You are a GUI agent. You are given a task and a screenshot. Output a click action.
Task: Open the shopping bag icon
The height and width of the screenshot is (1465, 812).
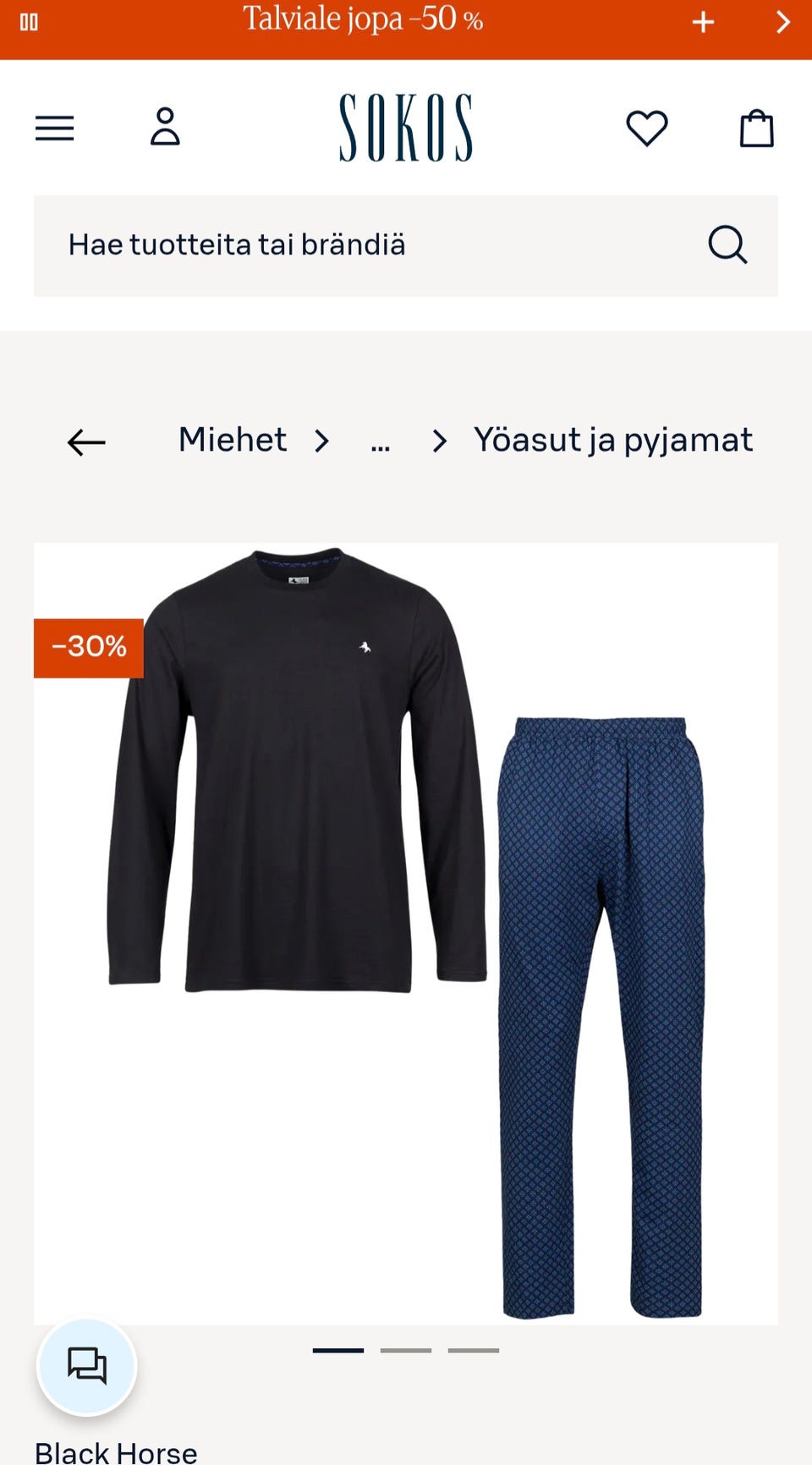pos(756,128)
